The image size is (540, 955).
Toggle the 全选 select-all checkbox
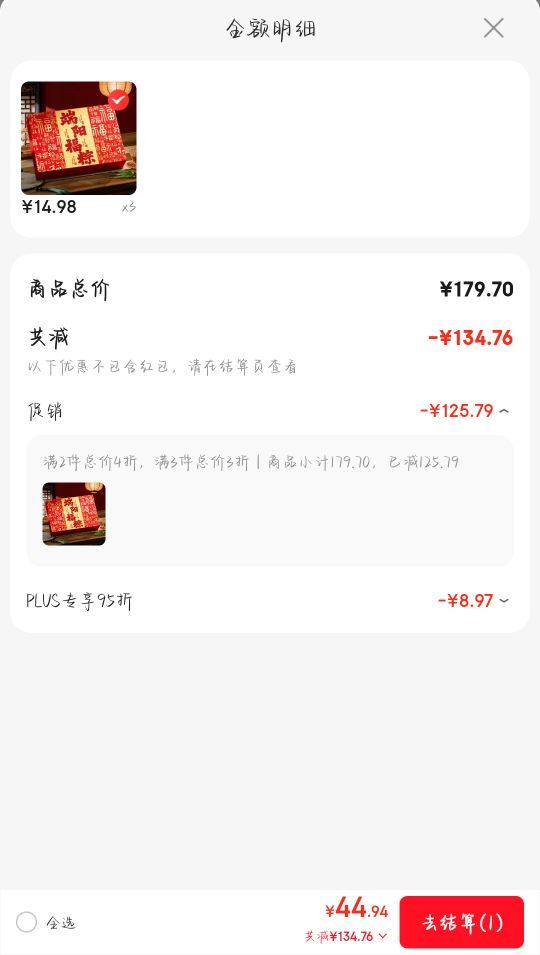(27, 922)
